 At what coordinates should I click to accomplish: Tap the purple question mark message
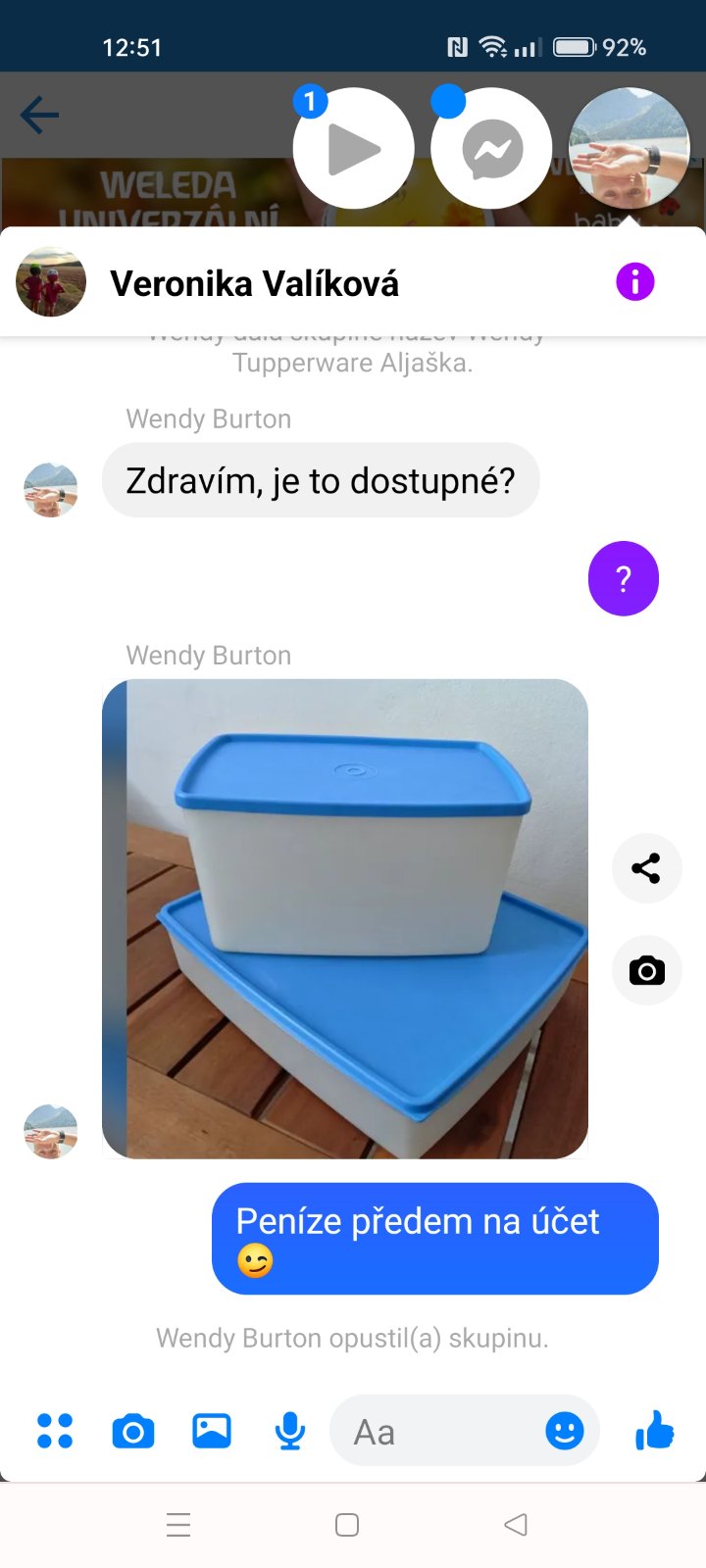point(624,578)
